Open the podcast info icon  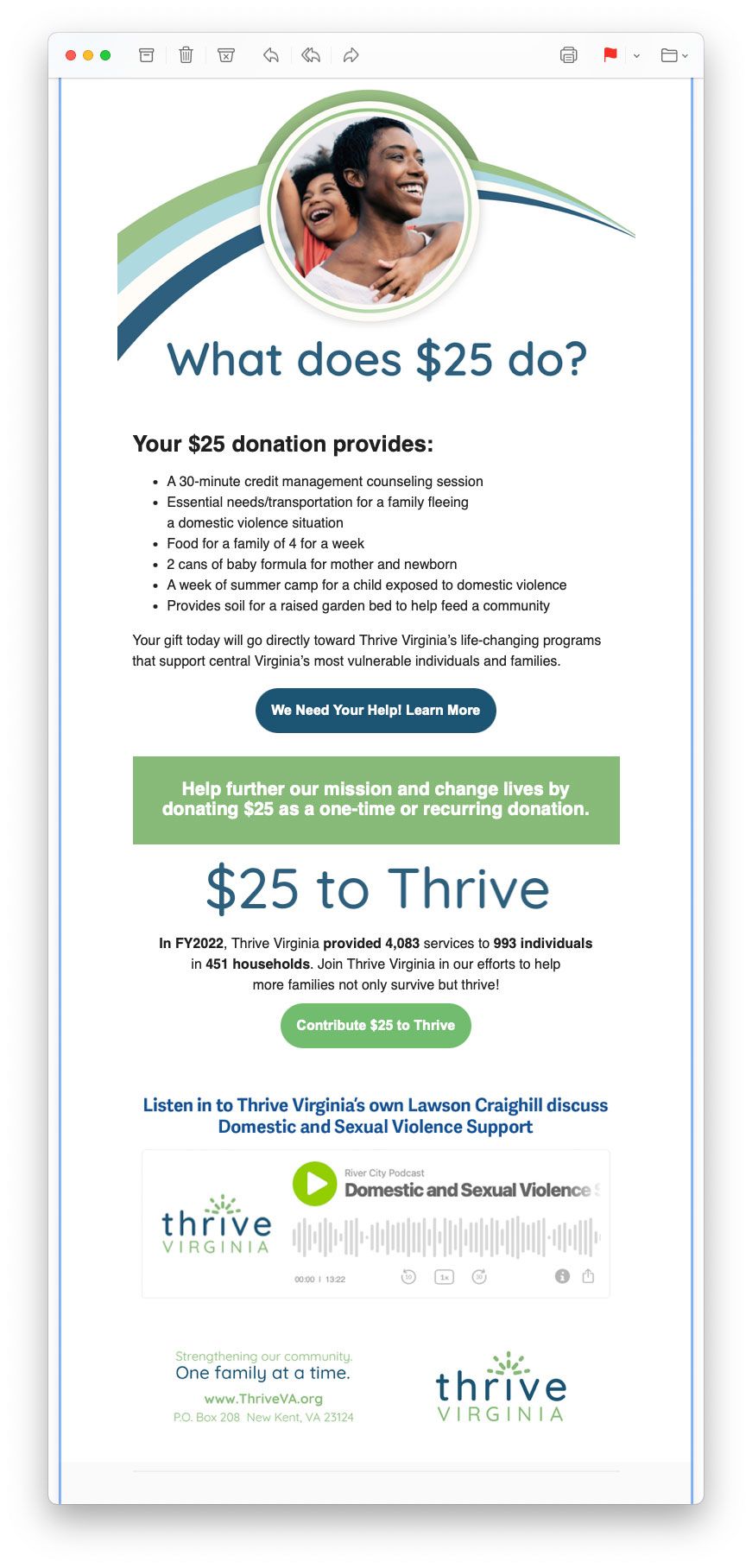[x=562, y=1276]
